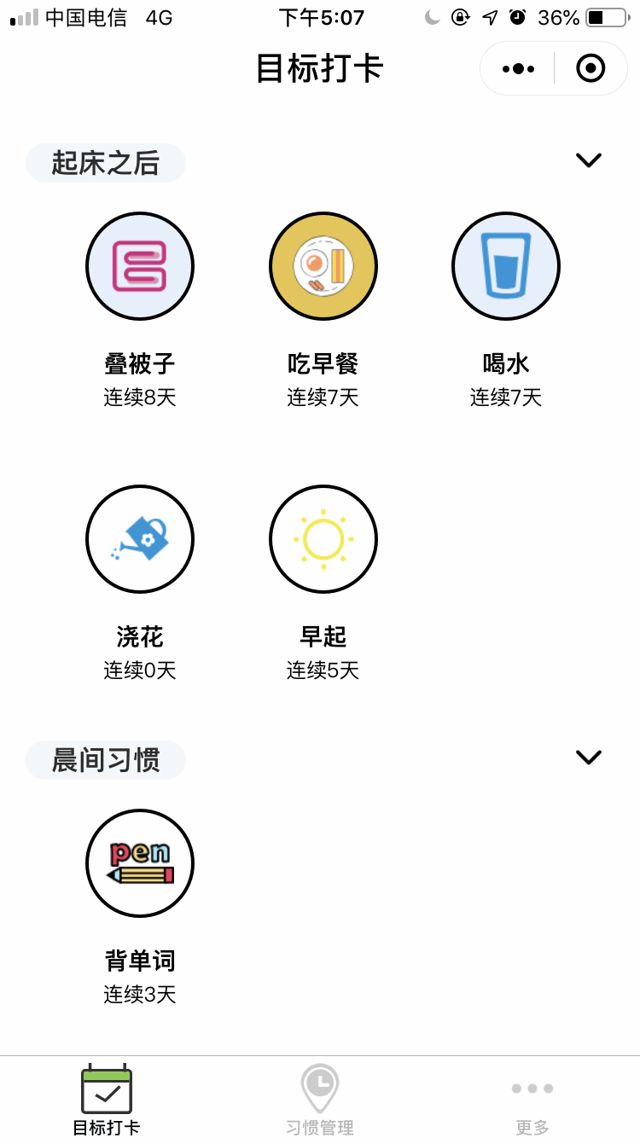Collapse the 起床之后 section
The height and width of the screenshot is (1138, 640).
click(589, 160)
